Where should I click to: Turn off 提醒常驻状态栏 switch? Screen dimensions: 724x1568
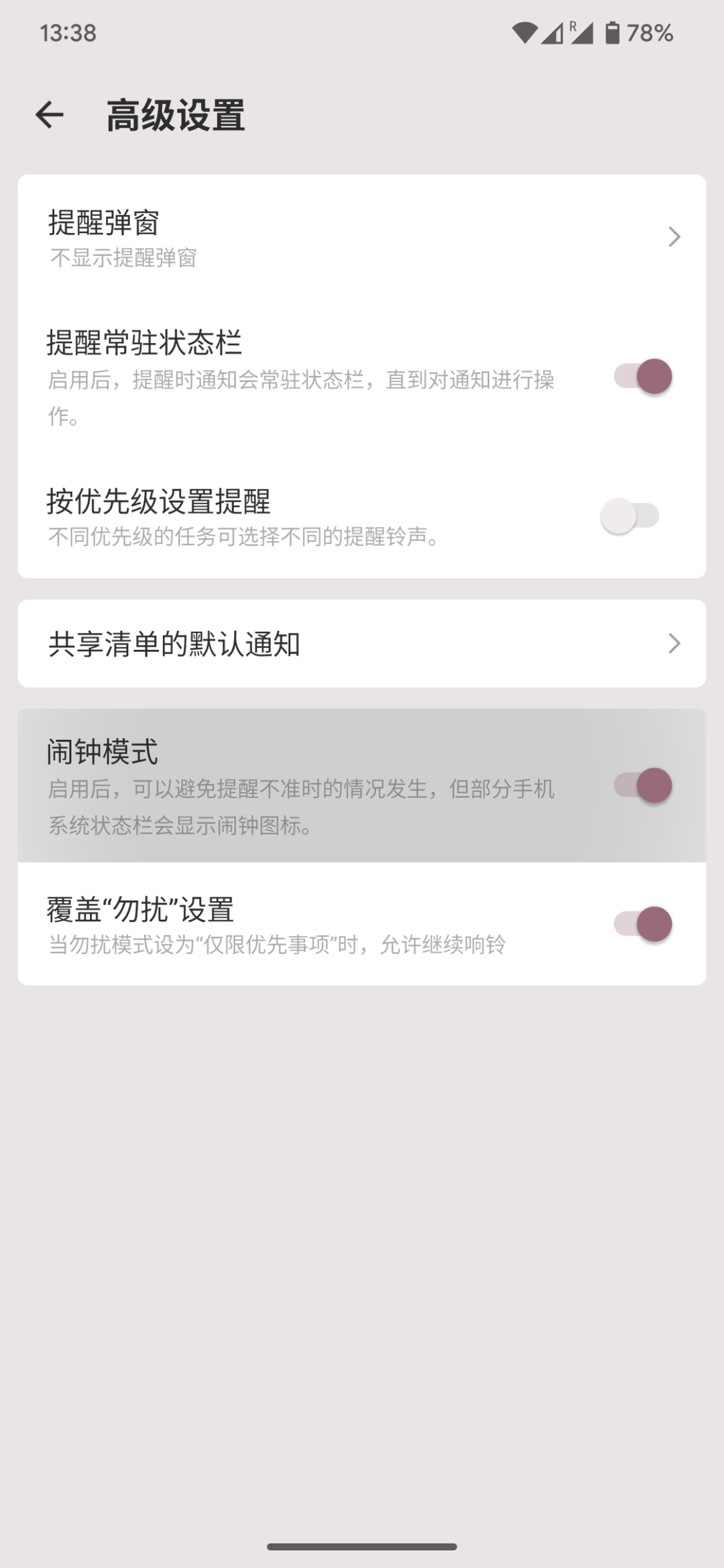coord(642,377)
